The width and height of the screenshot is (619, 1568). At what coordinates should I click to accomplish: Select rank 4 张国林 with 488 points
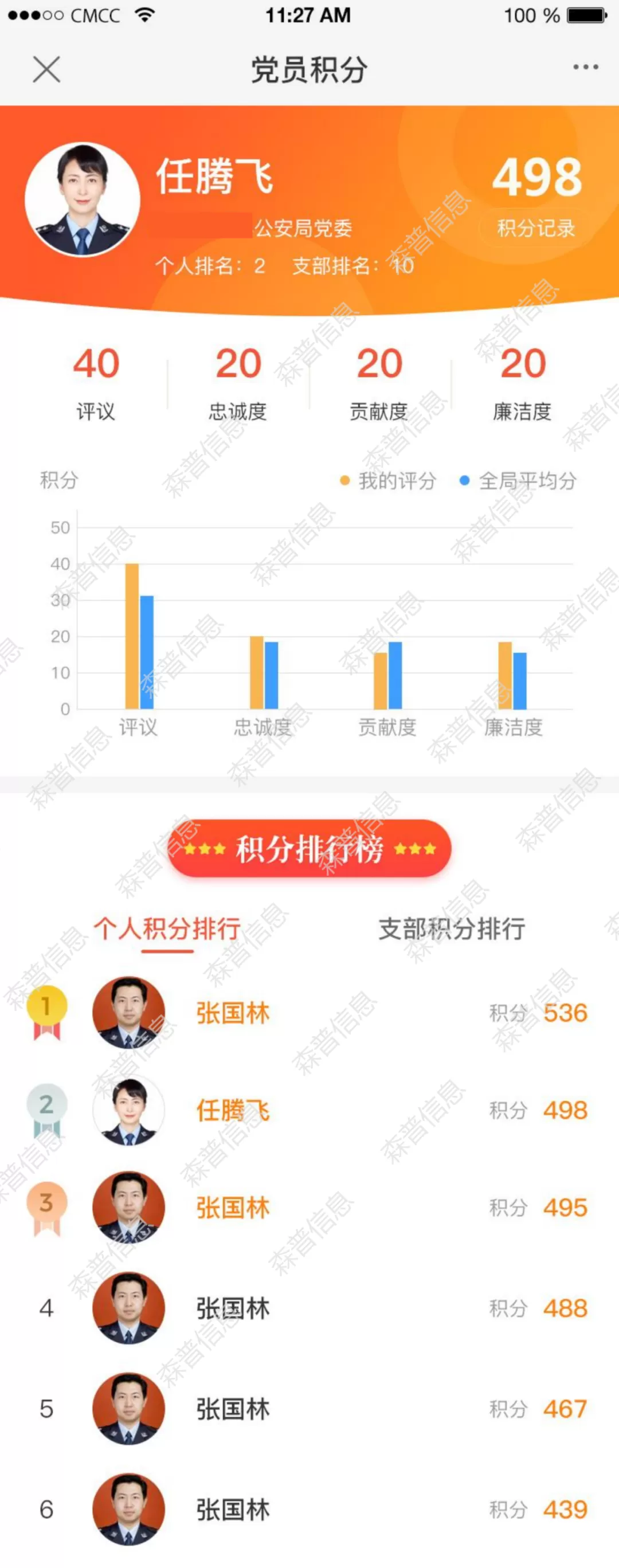(309, 1308)
